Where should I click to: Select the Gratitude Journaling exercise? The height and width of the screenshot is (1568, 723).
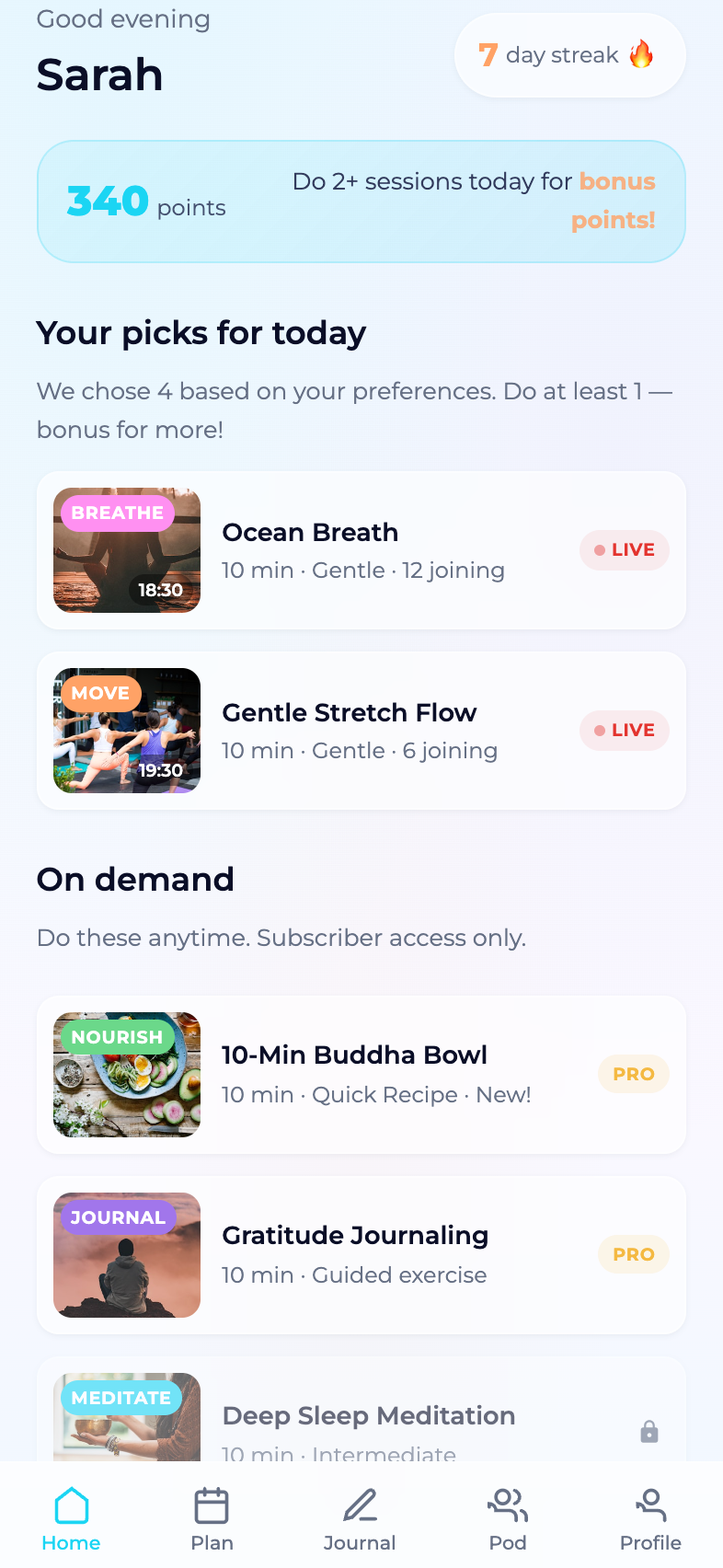(x=361, y=1255)
